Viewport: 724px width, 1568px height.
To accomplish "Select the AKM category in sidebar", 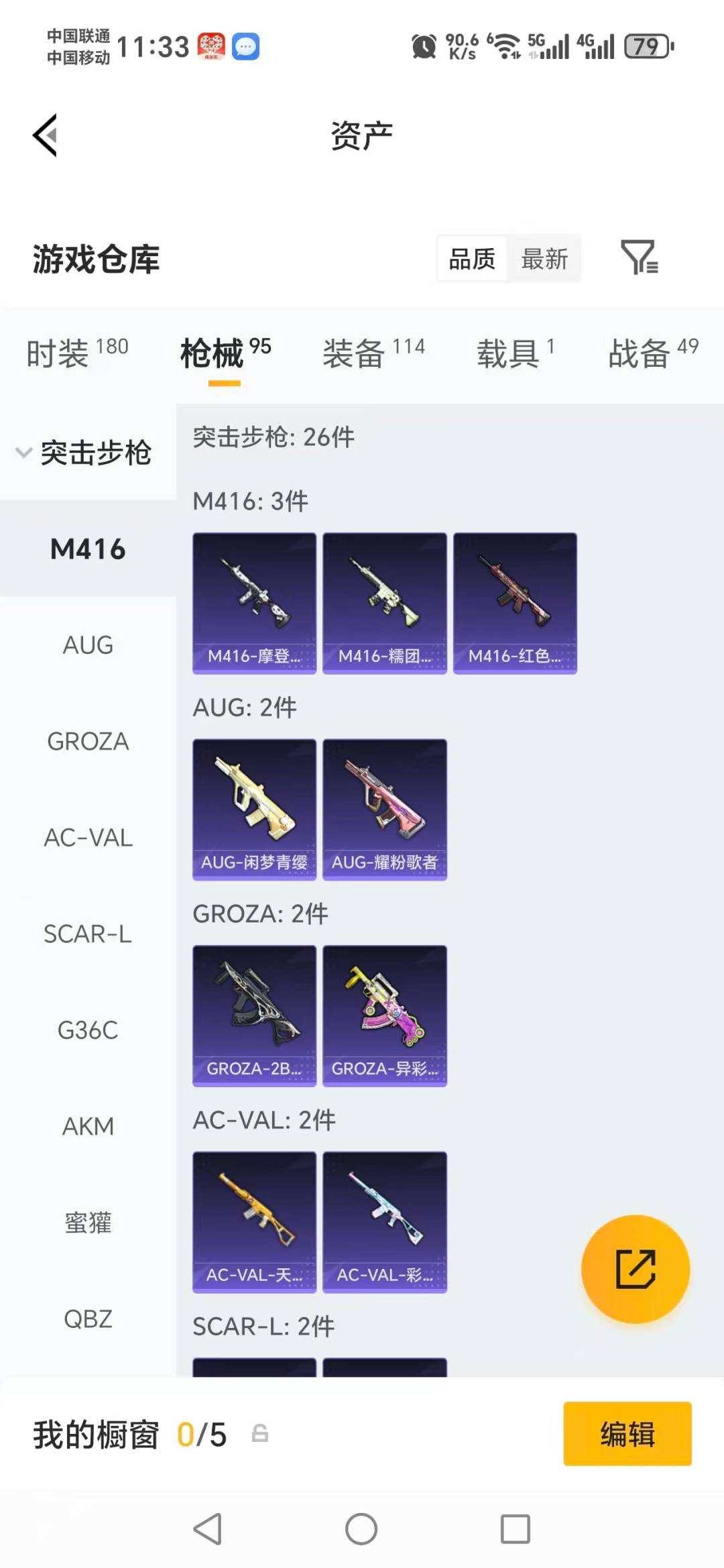I will click(87, 1127).
